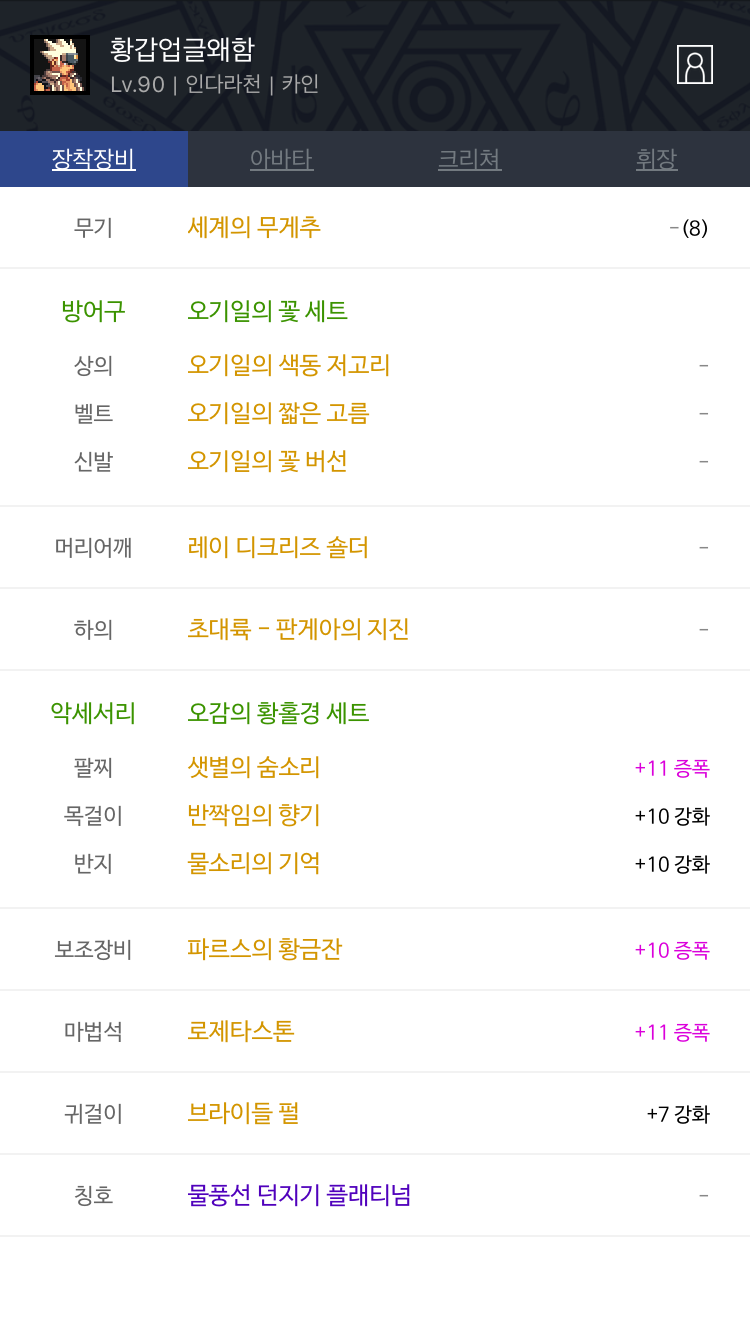View earring 브라이들 펄

[243, 1113]
